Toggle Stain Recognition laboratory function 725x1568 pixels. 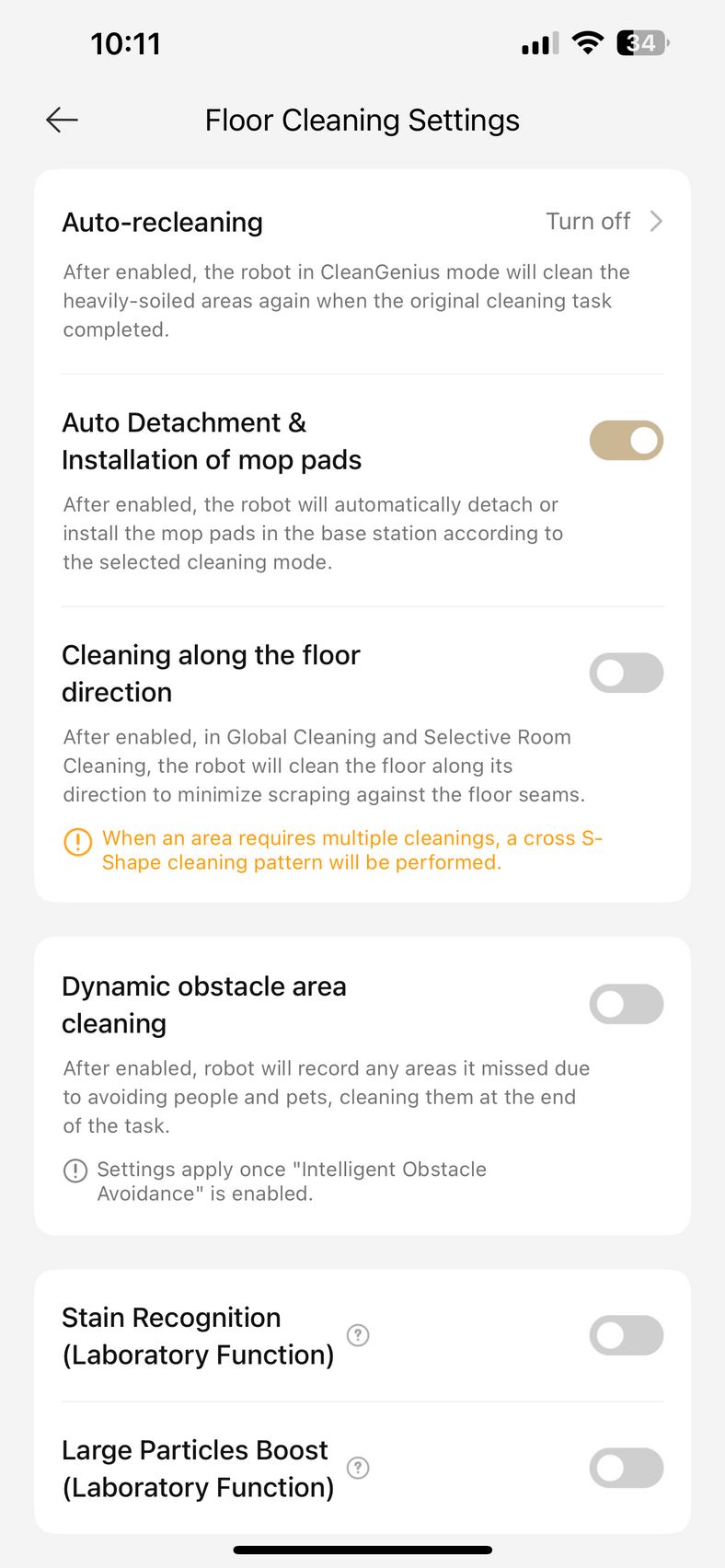tap(627, 1335)
